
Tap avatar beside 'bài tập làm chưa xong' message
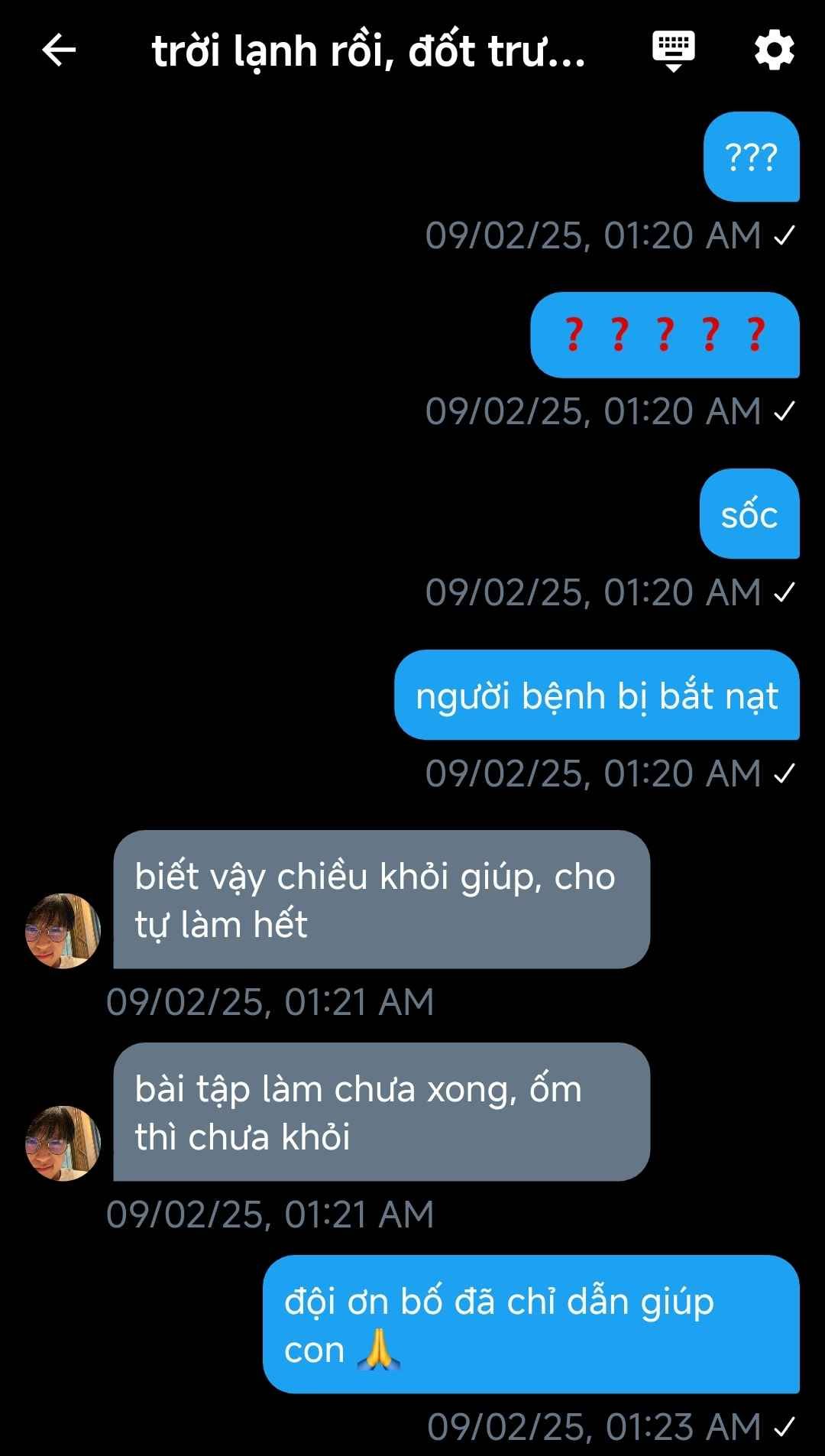pyautogui.click(x=63, y=1143)
